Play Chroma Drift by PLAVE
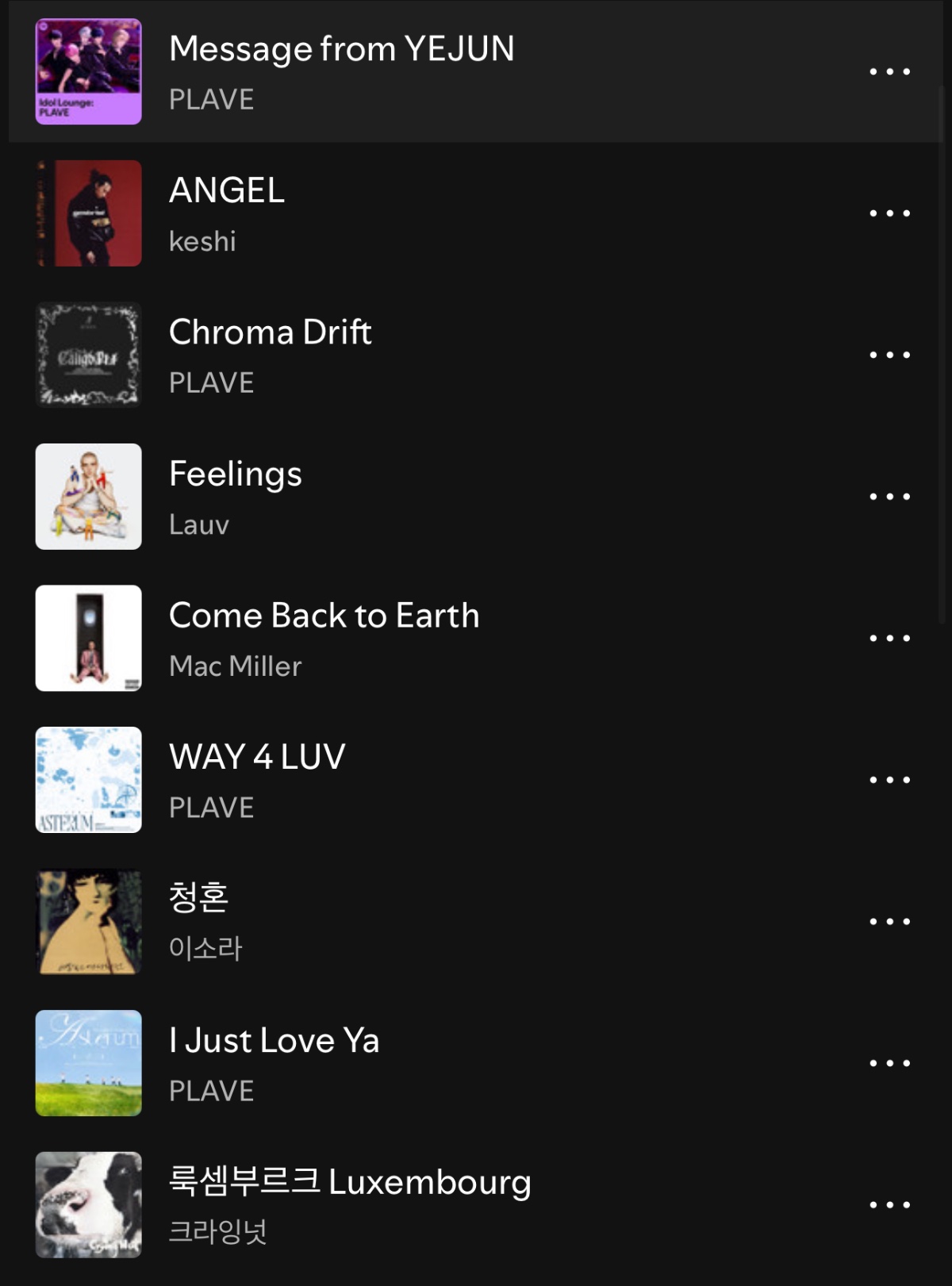Image resolution: width=952 pixels, height=1286 pixels. click(x=270, y=332)
